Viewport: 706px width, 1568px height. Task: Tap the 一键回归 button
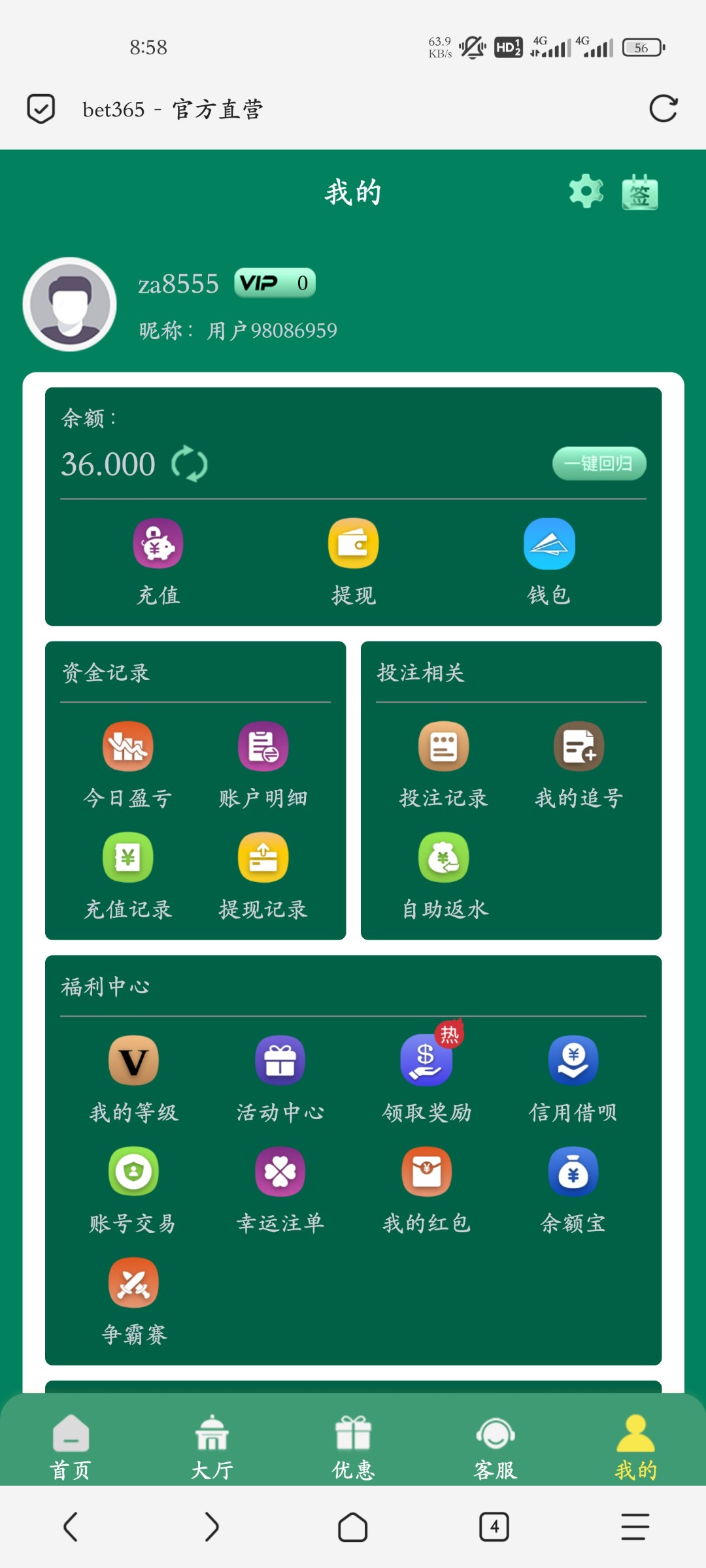click(x=599, y=464)
